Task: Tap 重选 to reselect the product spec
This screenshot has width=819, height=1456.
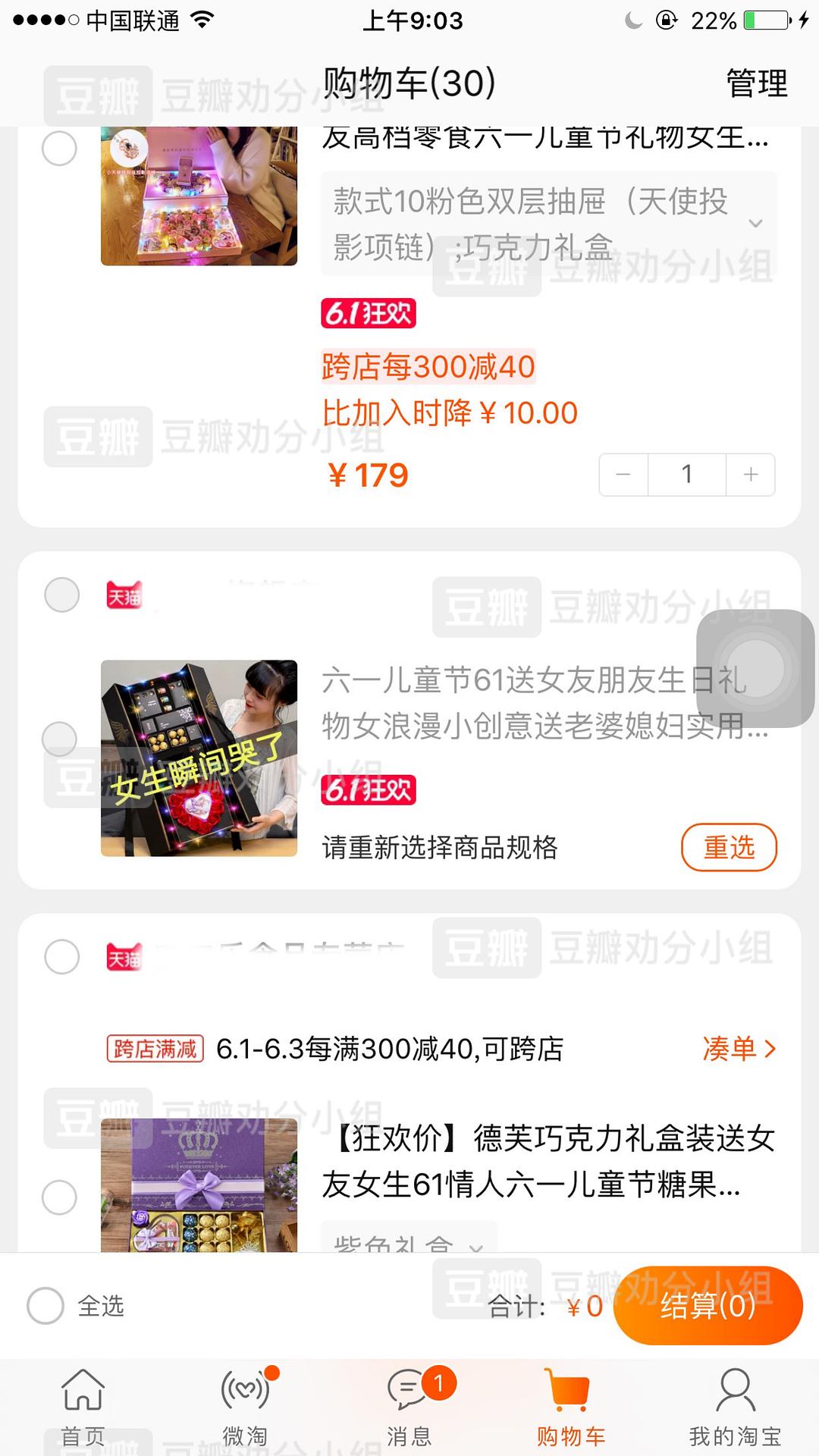Action: point(729,847)
